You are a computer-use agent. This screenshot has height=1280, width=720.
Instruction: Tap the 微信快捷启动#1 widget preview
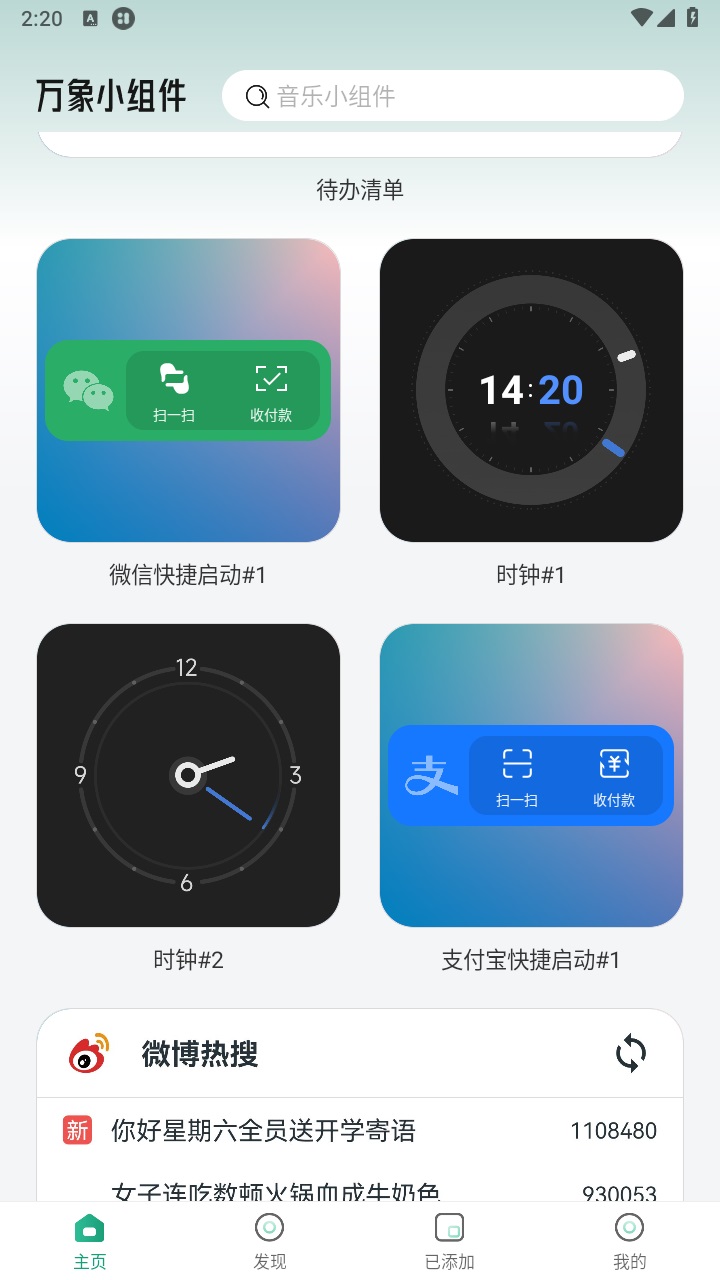point(187,389)
